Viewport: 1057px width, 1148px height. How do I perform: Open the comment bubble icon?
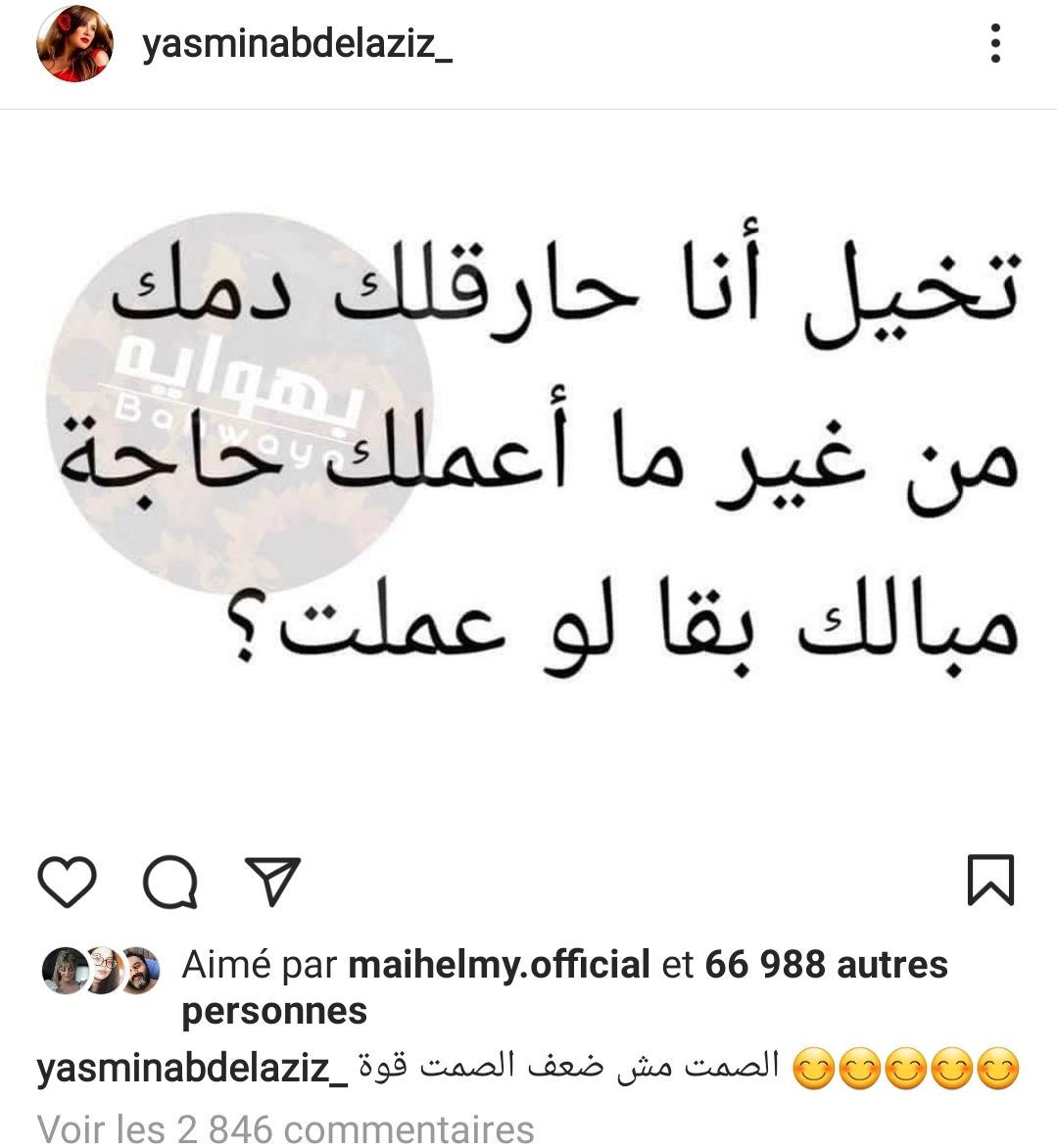pos(170,883)
